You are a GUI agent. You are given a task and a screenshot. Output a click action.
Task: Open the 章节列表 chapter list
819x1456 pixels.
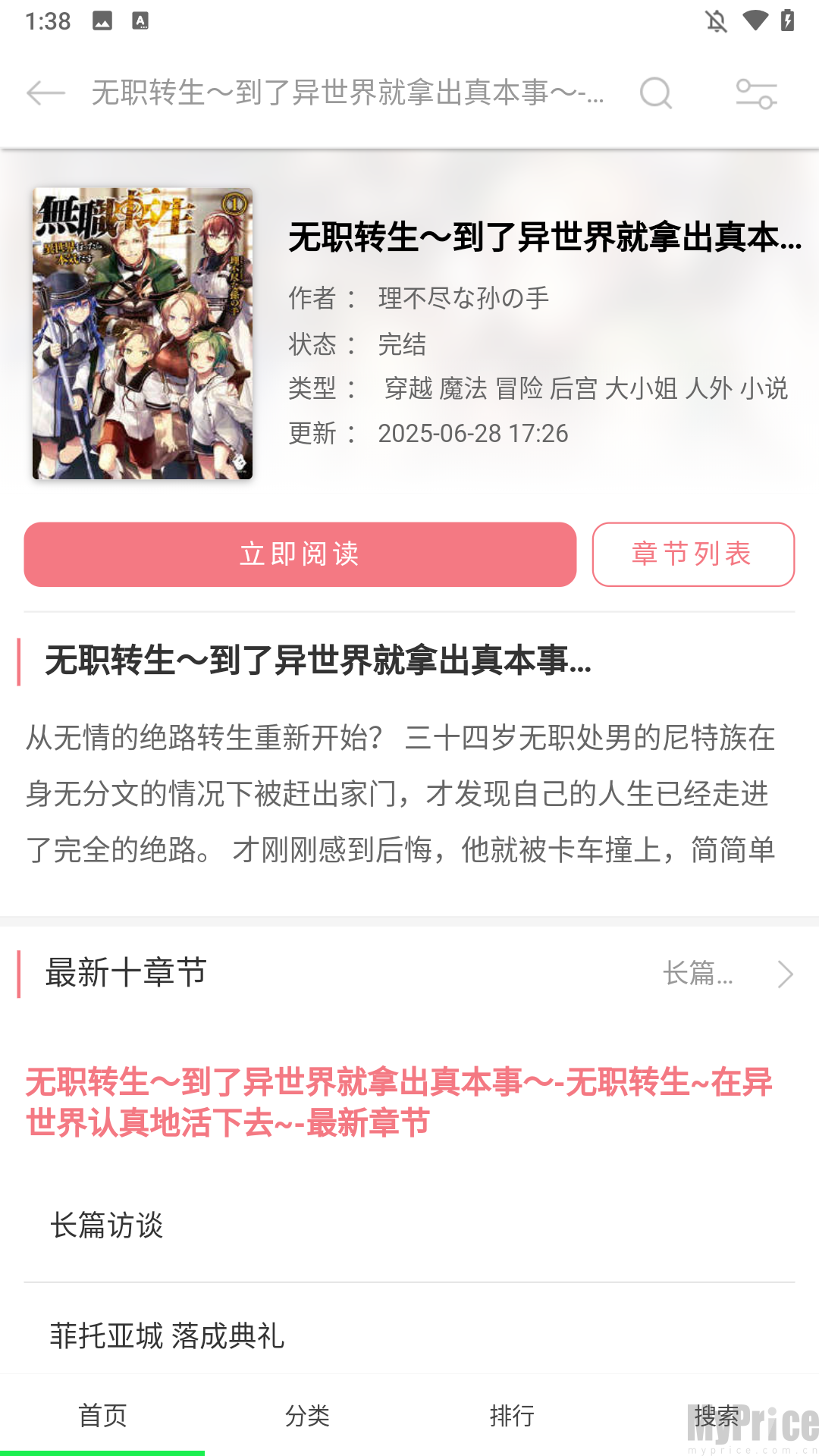693,554
